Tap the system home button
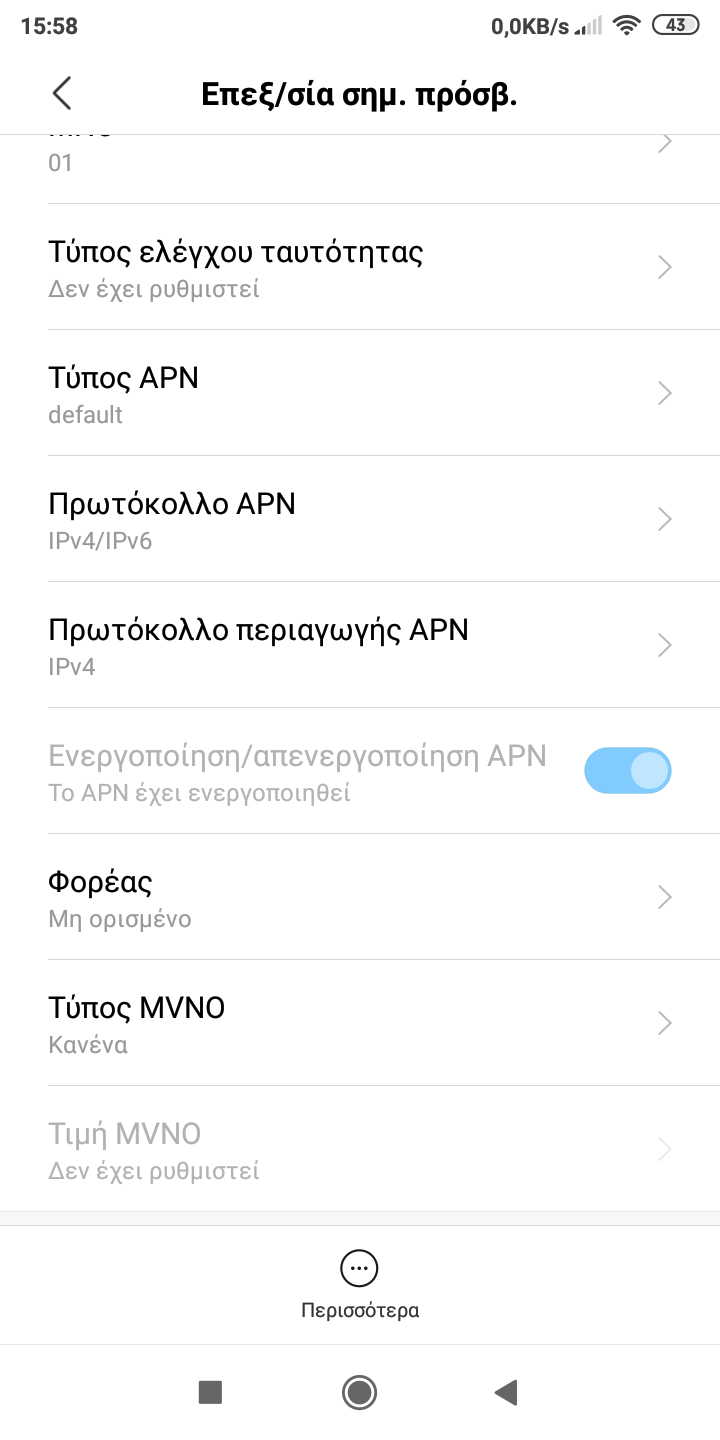The width and height of the screenshot is (720, 1440). (x=359, y=1392)
